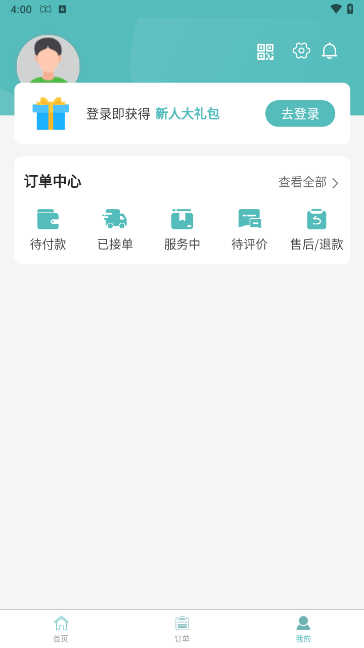Select the 我的 tab
Image resolution: width=364 pixels, height=648 pixels.
coord(303,629)
